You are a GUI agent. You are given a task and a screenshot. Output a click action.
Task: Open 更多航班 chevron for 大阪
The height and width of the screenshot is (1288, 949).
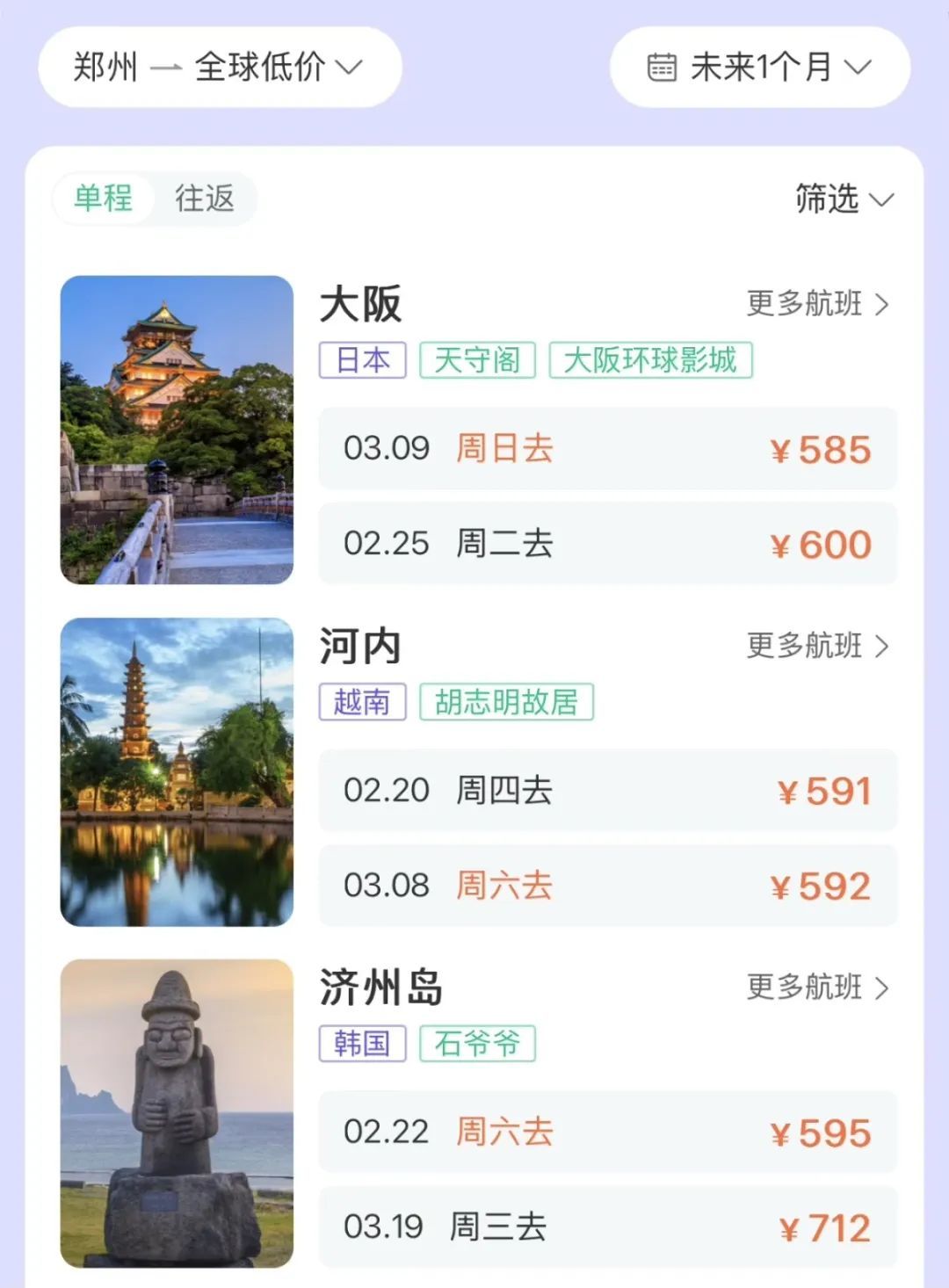(884, 305)
